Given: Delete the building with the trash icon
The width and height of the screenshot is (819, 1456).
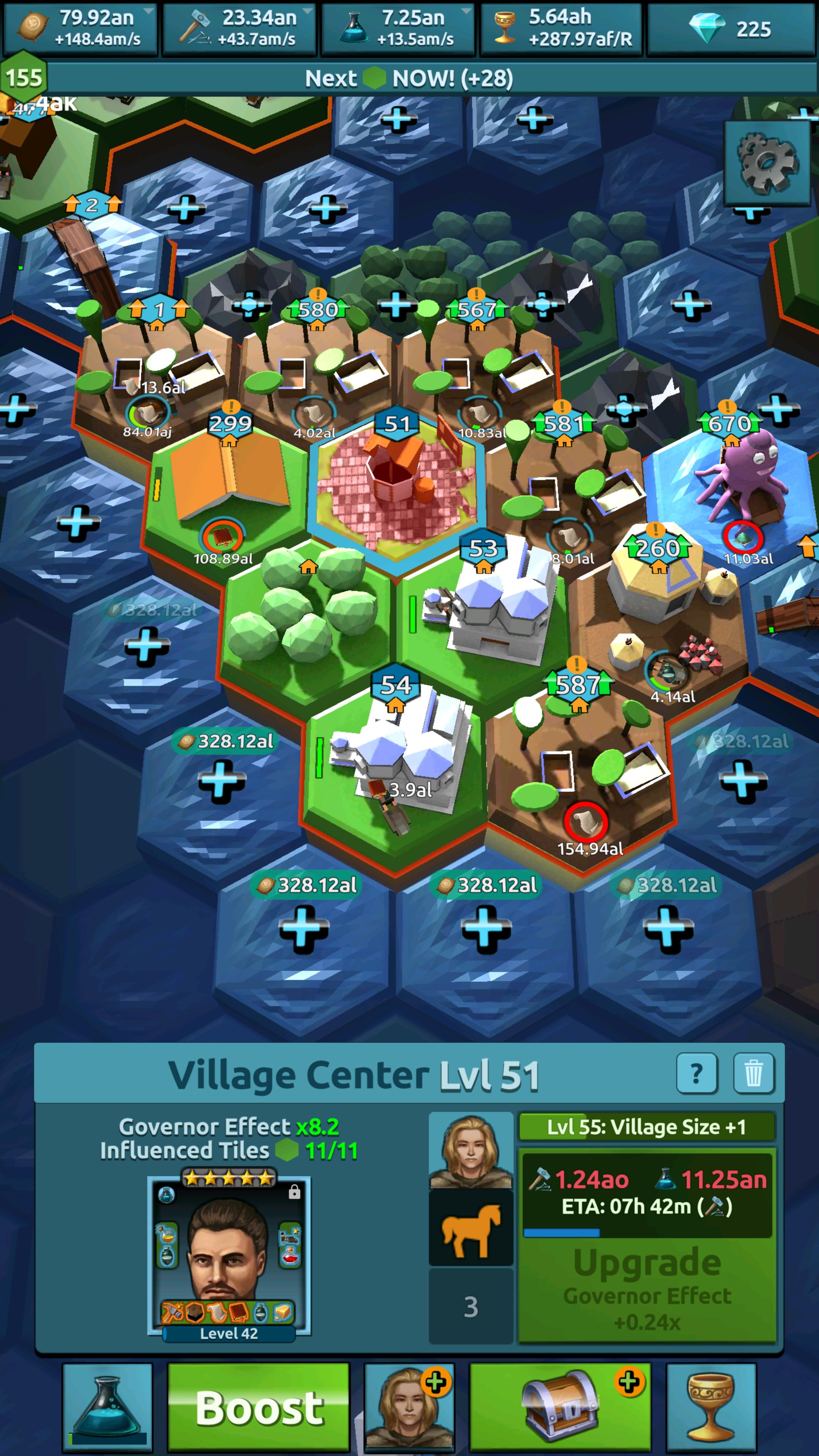Looking at the screenshot, I should 753,1073.
